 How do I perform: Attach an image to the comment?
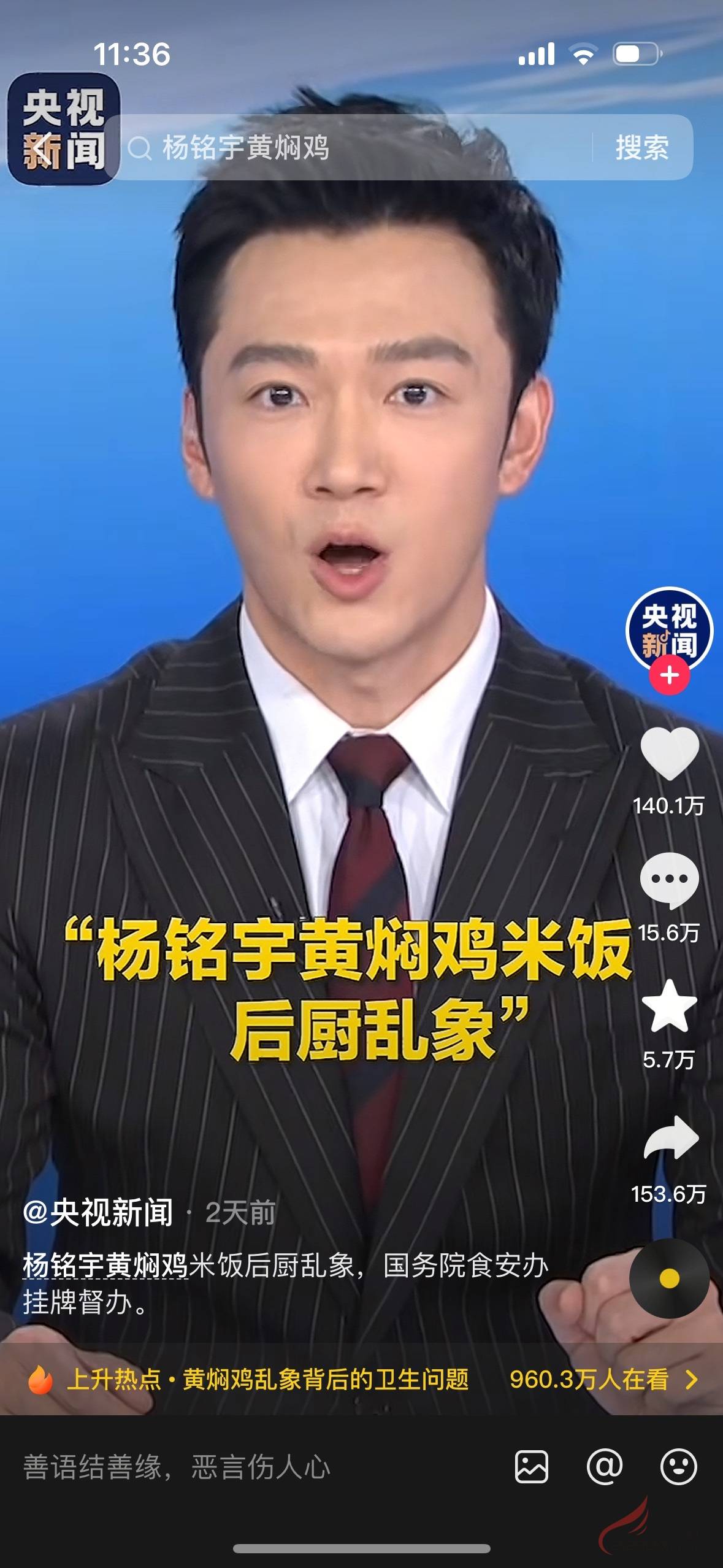pyautogui.click(x=531, y=1467)
